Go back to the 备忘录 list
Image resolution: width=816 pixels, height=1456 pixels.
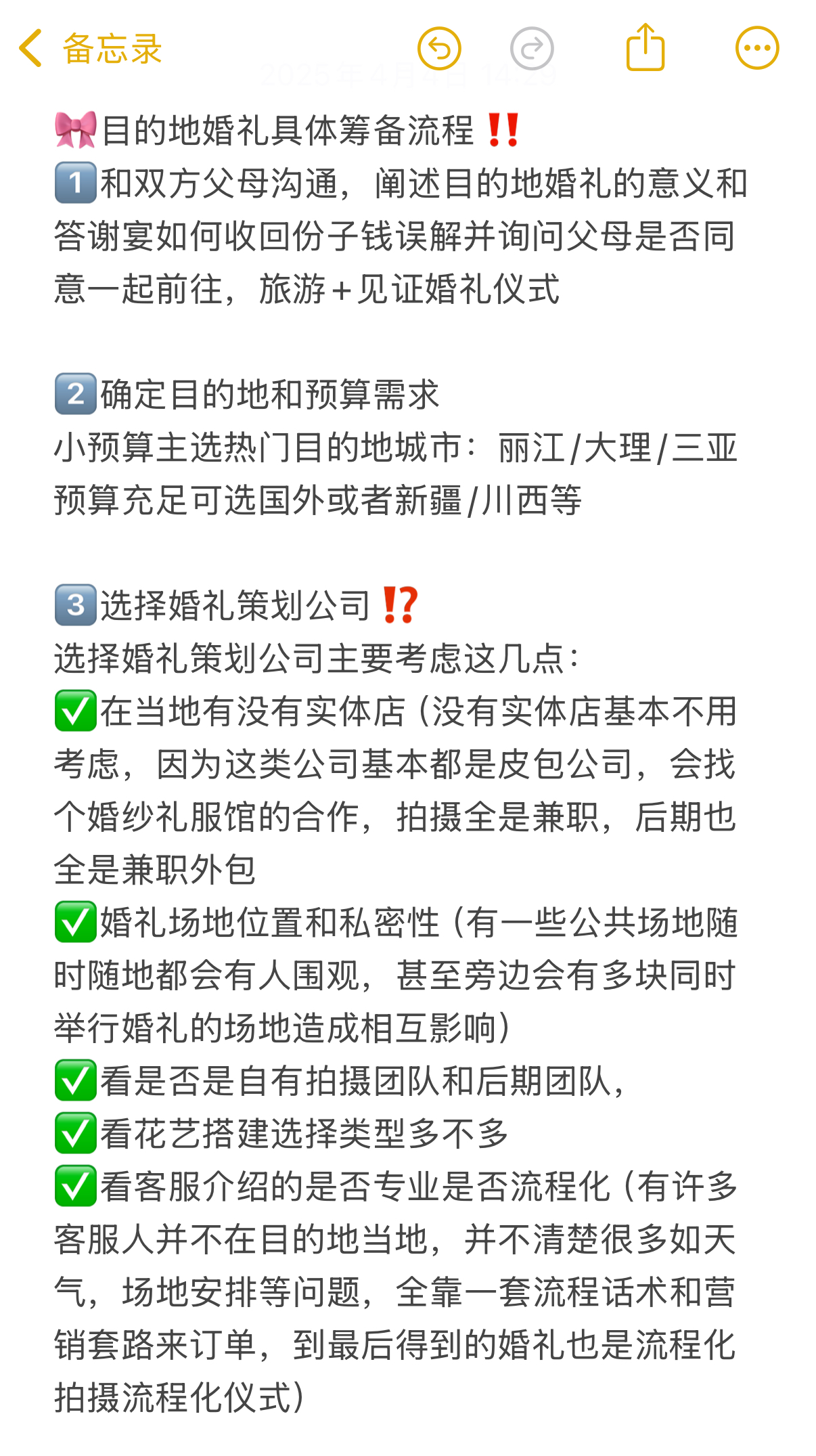click(x=91, y=48)
